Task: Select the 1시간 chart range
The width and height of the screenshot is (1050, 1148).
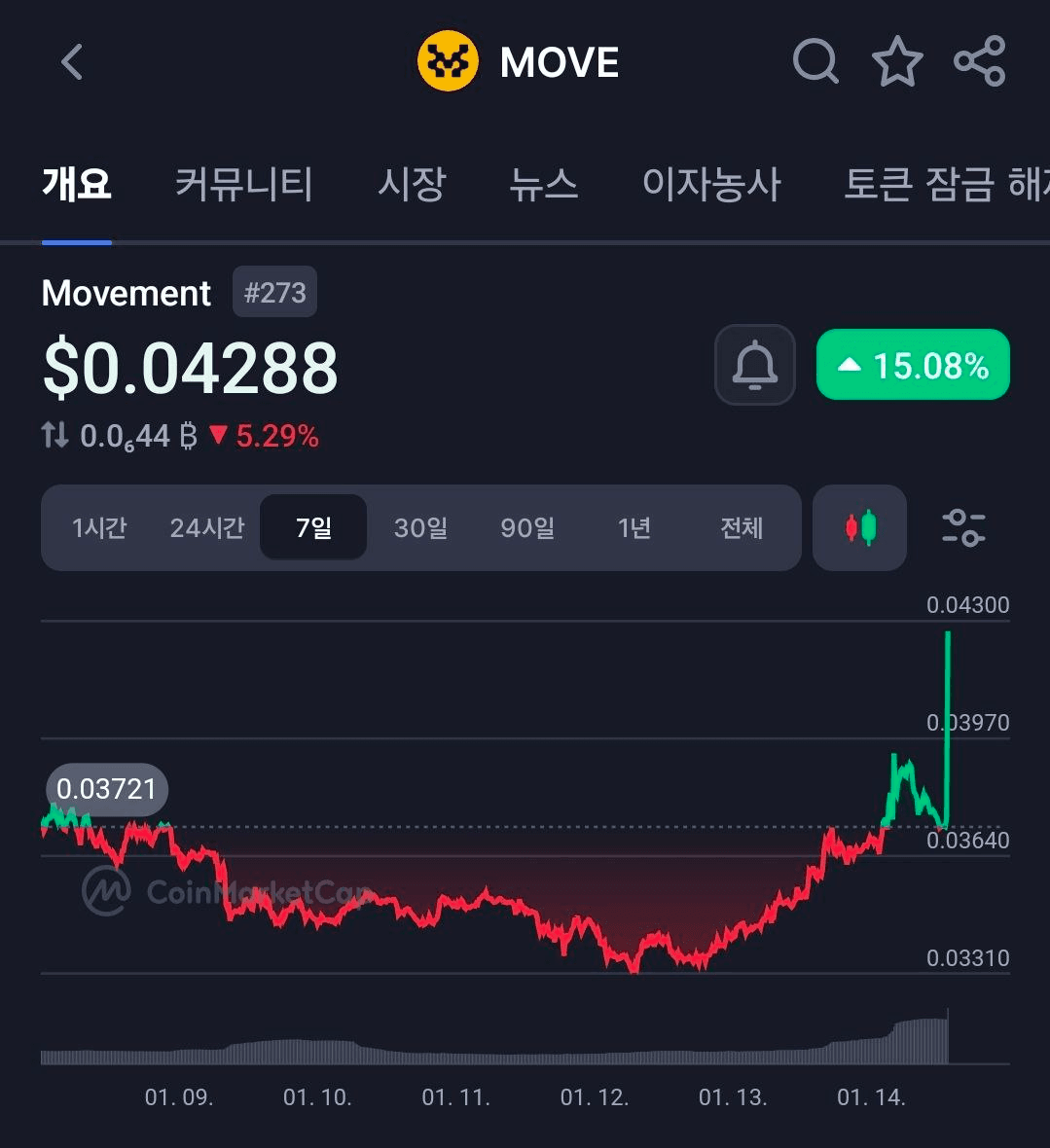Action: 99,528
